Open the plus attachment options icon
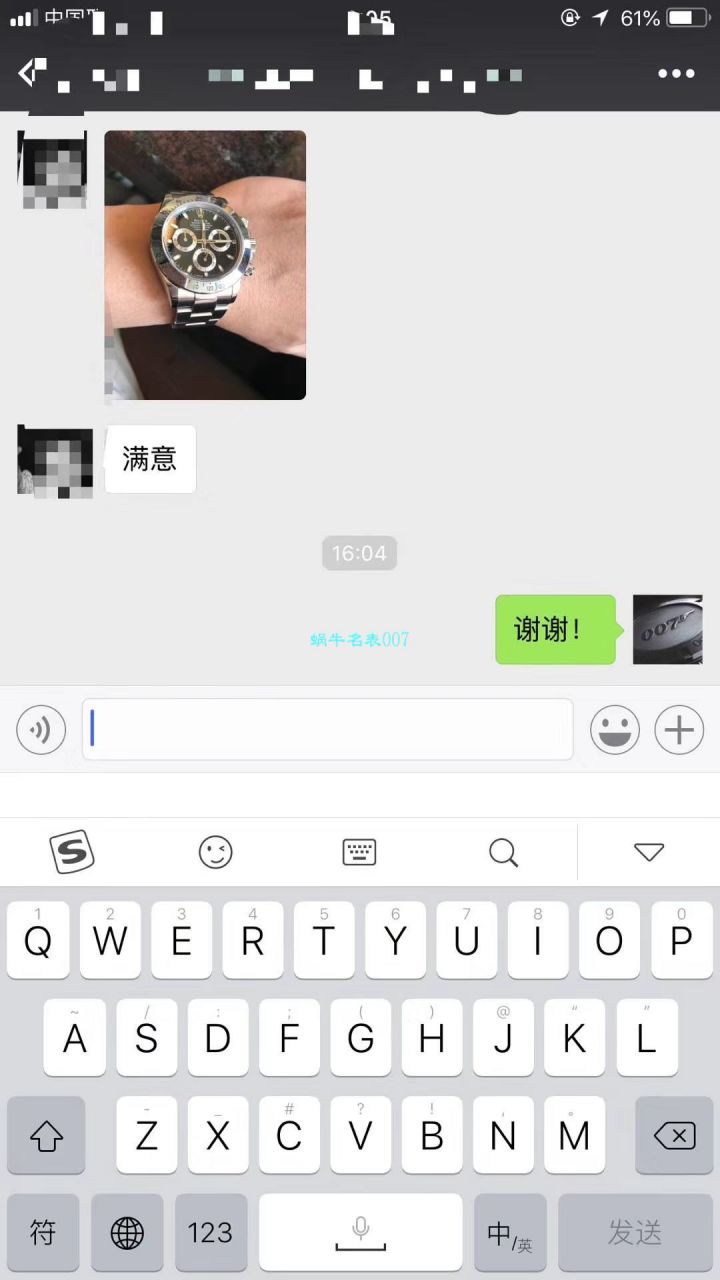 pyautogui.click(x=679, y=730)
